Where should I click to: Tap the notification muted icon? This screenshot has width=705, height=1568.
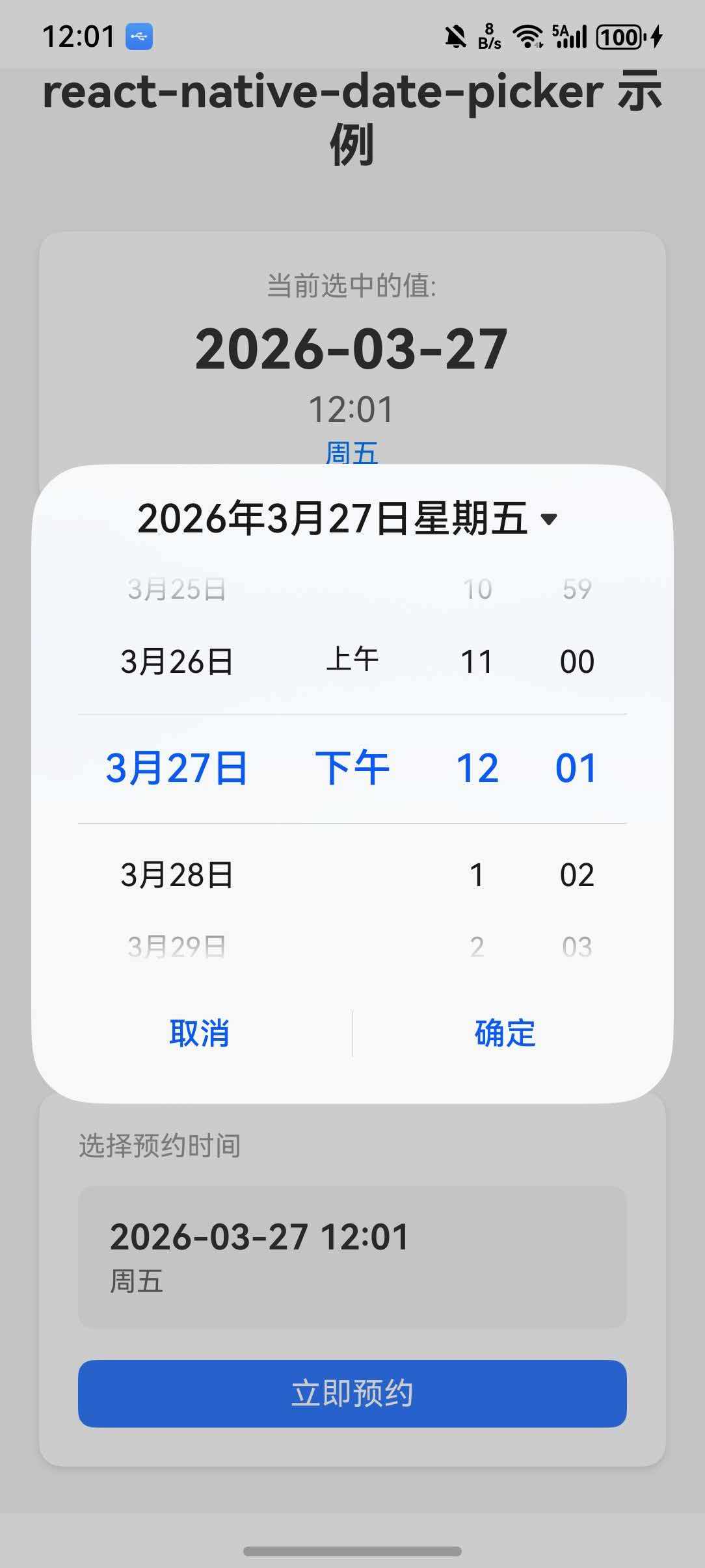tap(455, 36)
